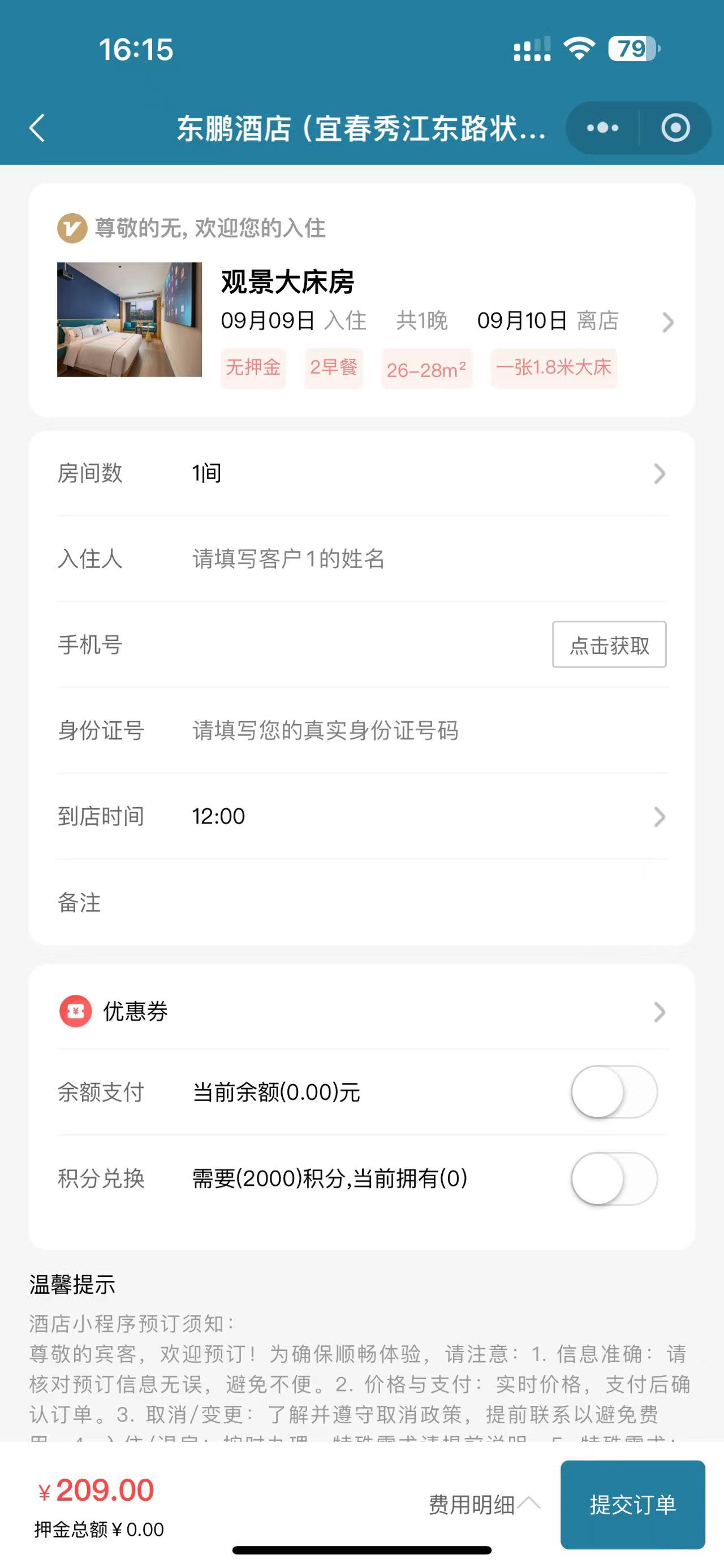Enable 余额支付 balance payment switch
Screen dimensions: 724x1568
click(x=614, y=1092)
